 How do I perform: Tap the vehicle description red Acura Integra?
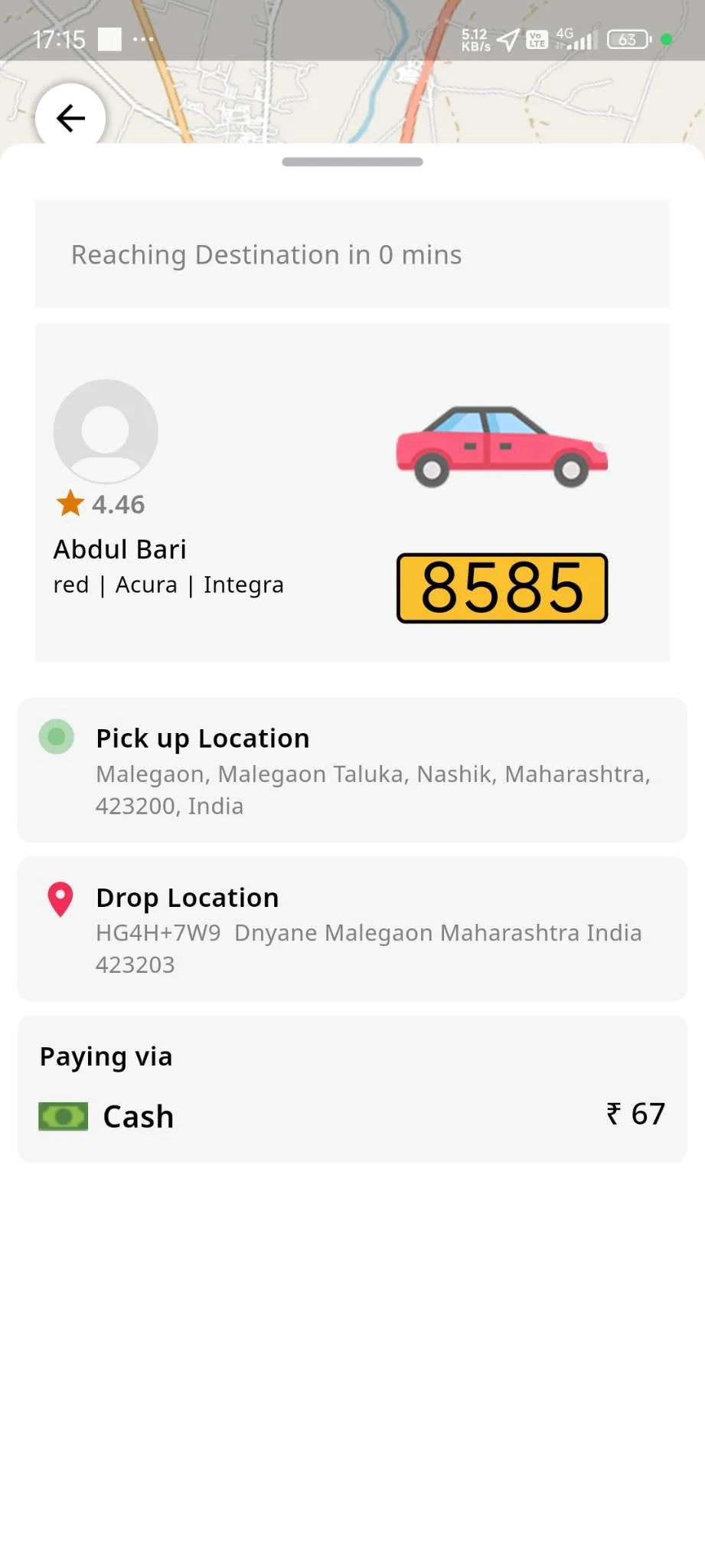168,584
